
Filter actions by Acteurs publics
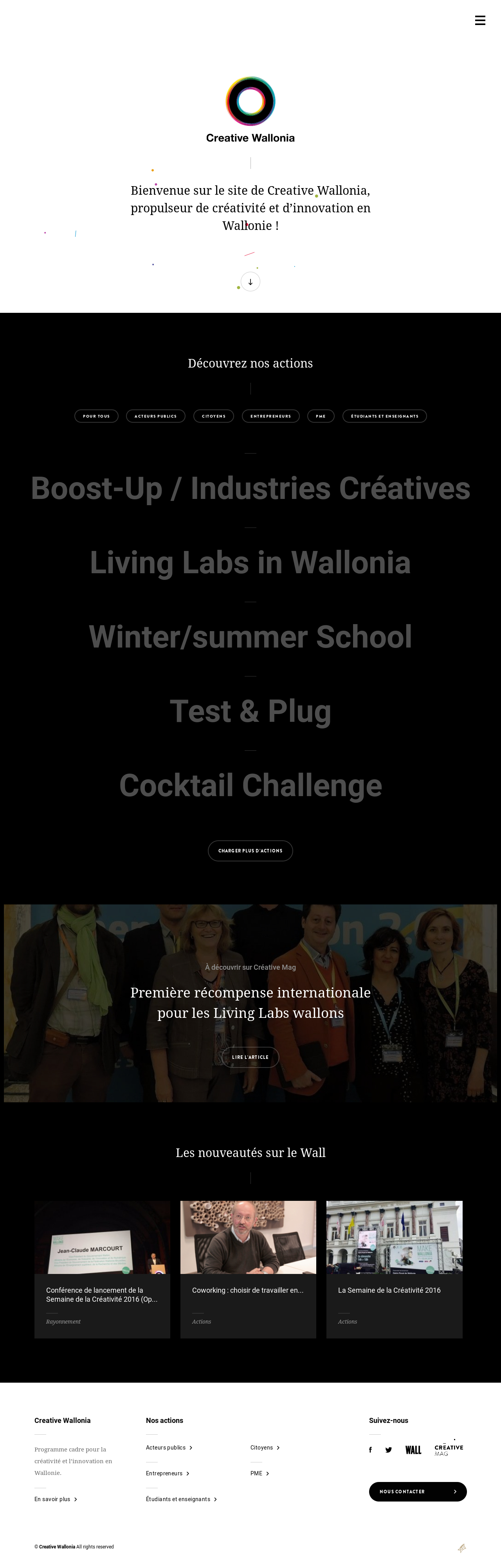(x=155, y=416)
